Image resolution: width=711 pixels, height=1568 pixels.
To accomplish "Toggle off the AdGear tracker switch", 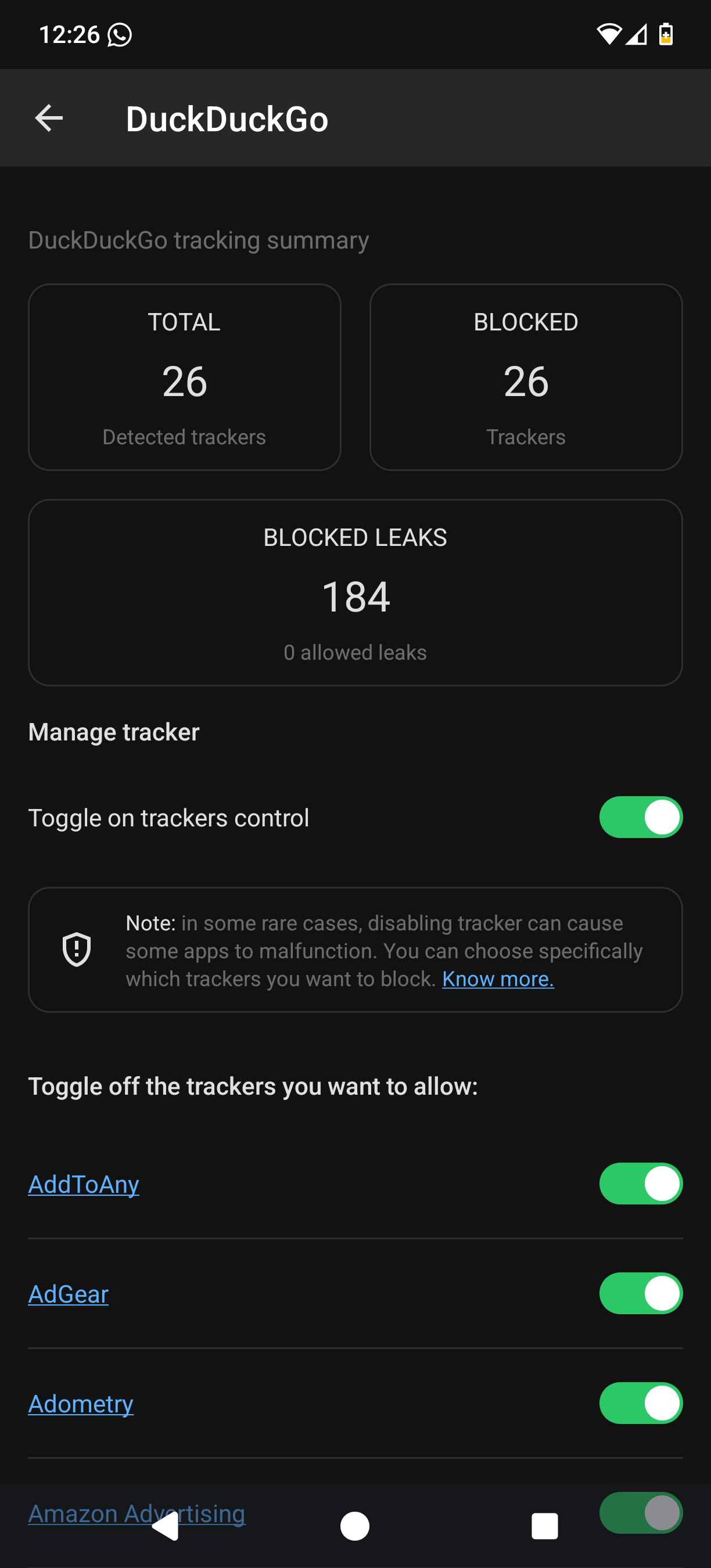I will point(640,1293).
